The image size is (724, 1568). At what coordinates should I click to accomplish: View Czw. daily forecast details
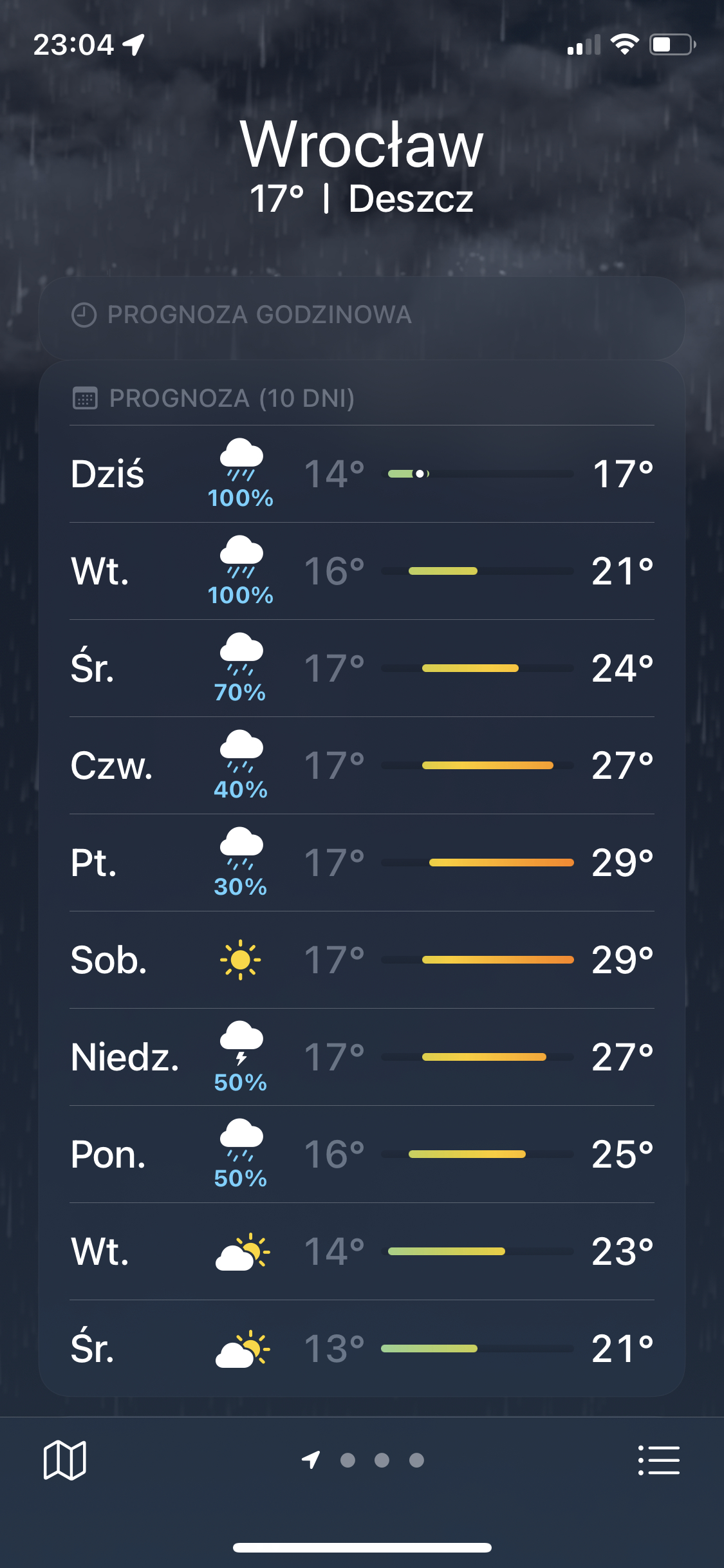coord(362,766)
